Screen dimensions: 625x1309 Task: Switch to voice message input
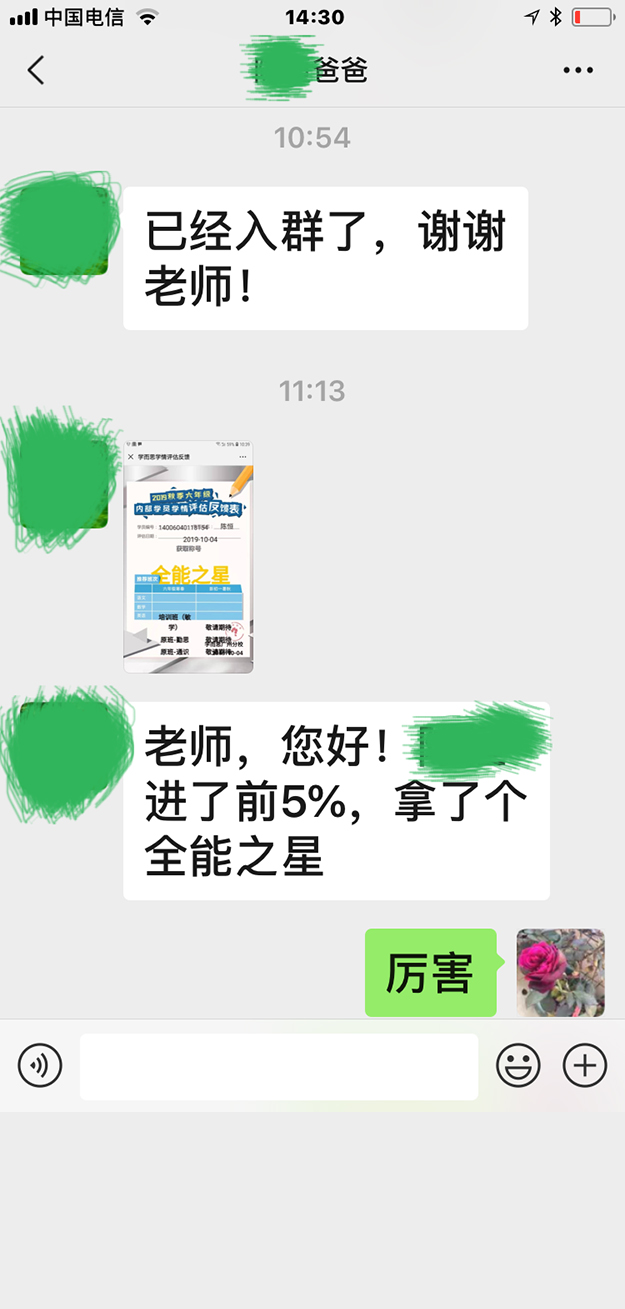coord(40,1066)
